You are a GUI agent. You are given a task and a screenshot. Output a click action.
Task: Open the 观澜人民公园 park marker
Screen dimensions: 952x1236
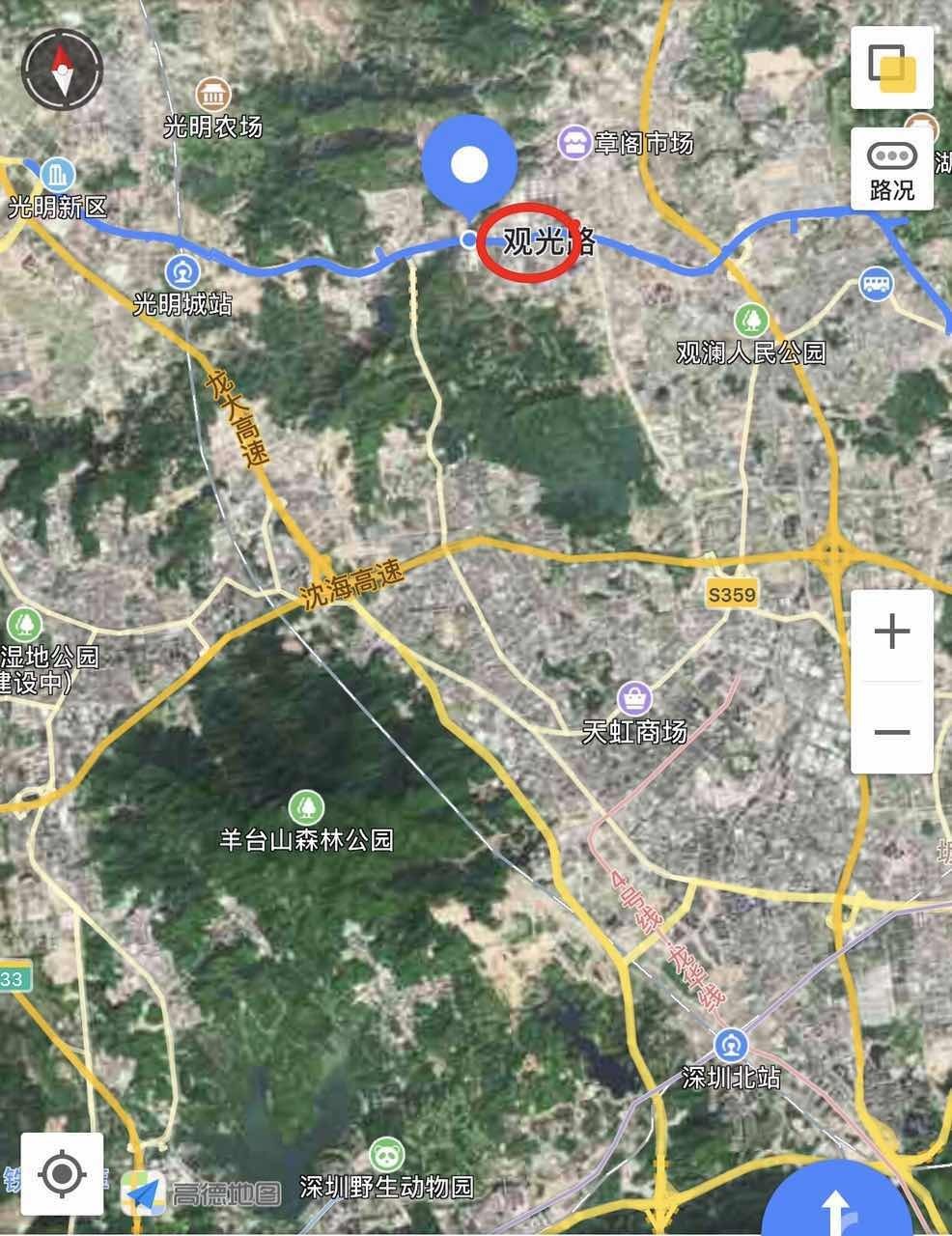(751, 320)
